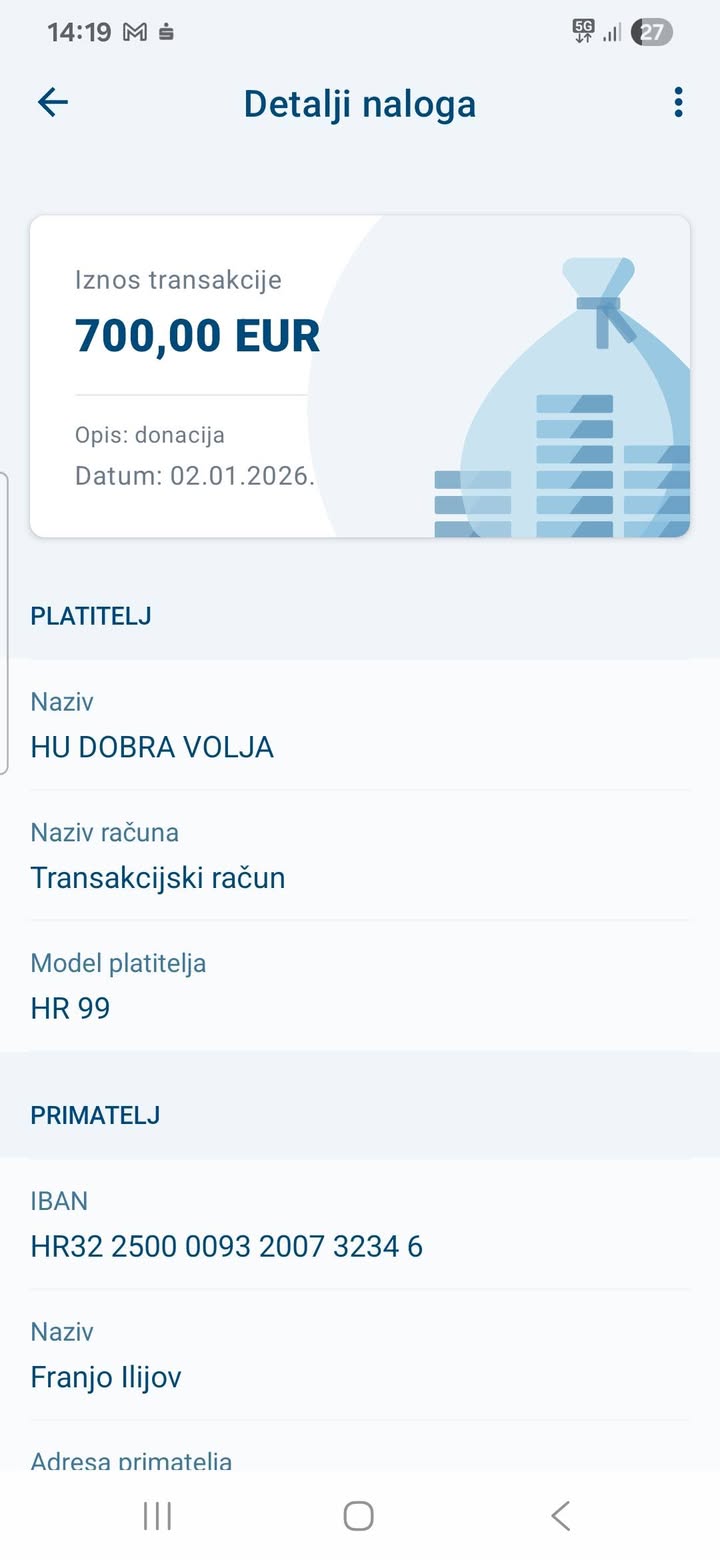Go back from Detalji naloga

53,102
